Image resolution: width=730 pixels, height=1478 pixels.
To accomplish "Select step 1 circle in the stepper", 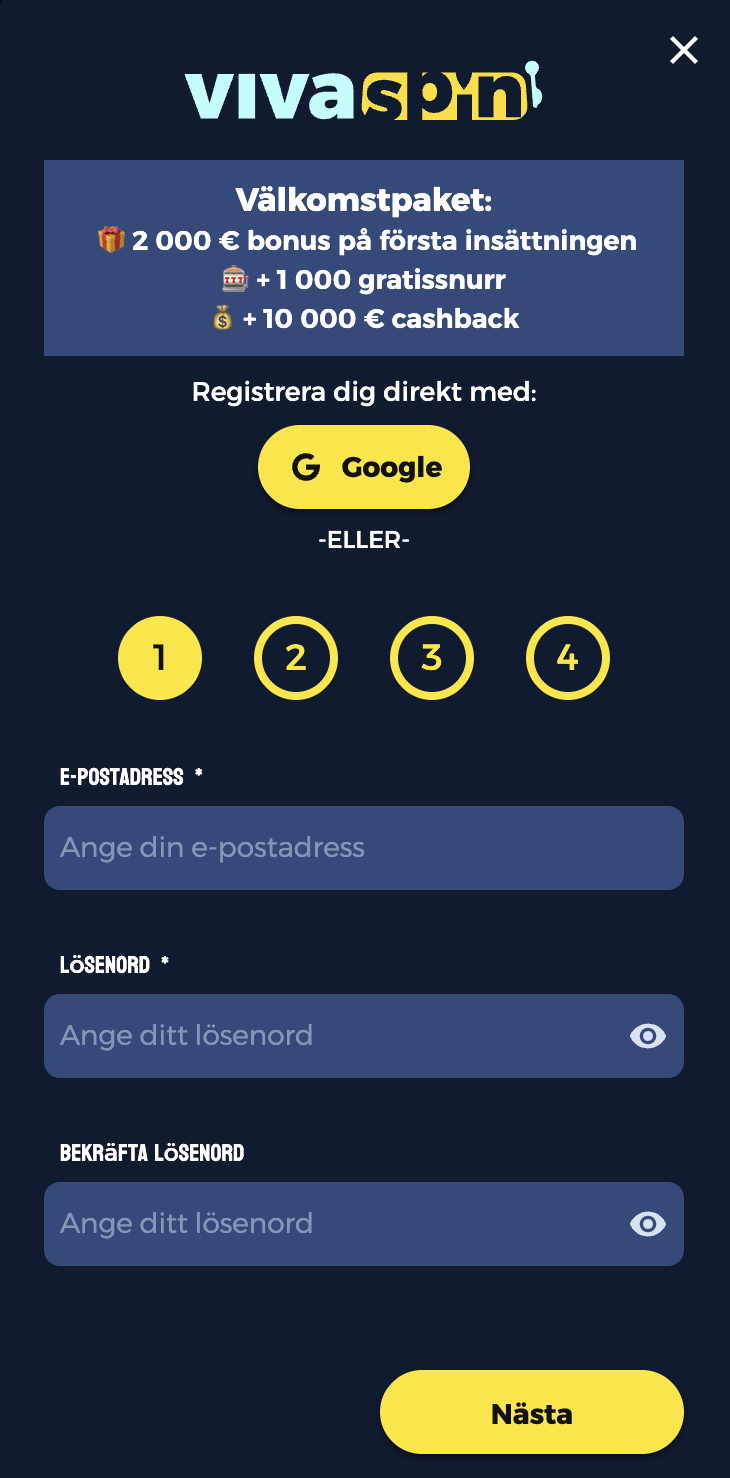I will click(160, 657).
